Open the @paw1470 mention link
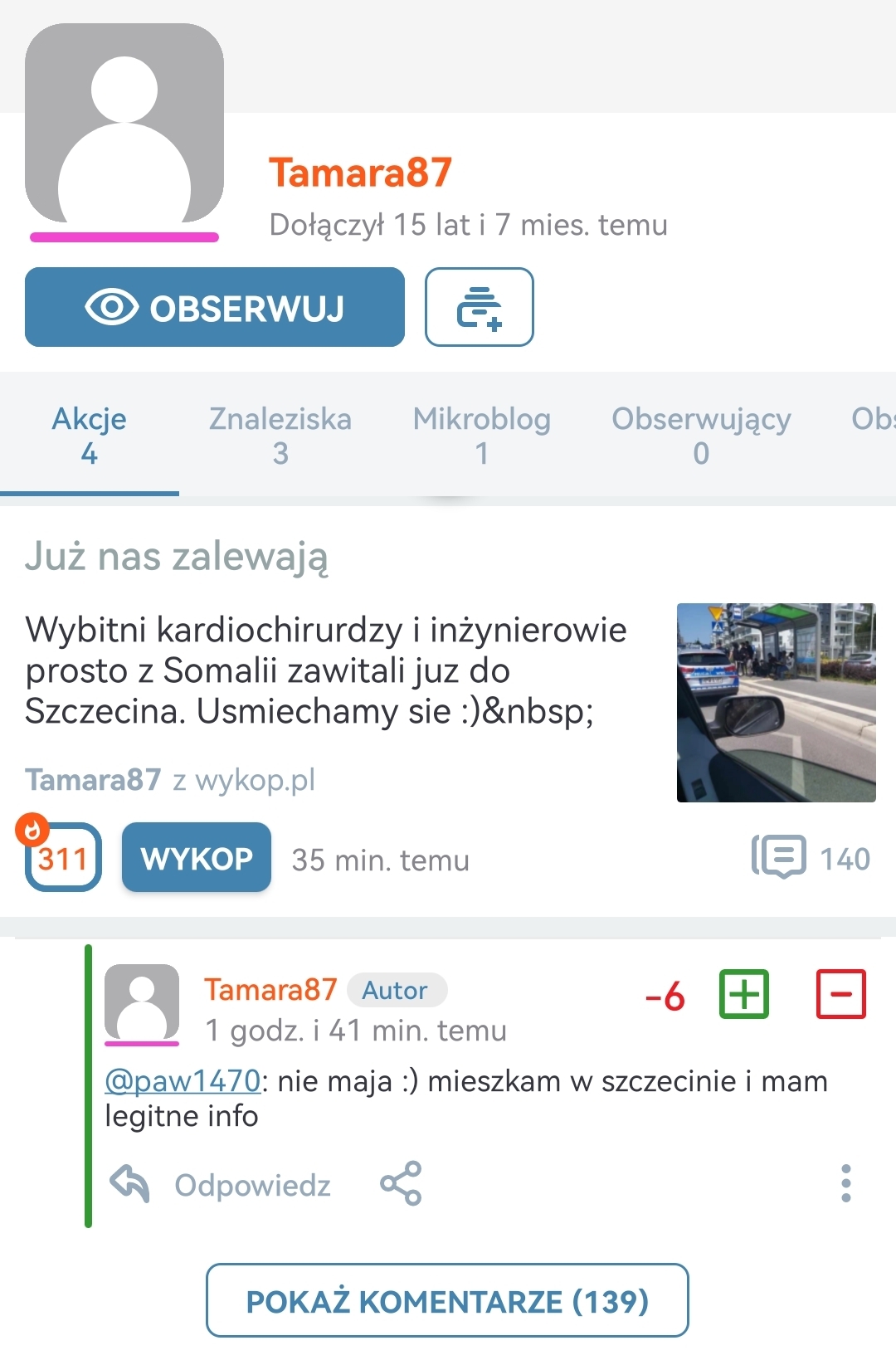Screen dimensions: 896x1355 coord(183,1081)
